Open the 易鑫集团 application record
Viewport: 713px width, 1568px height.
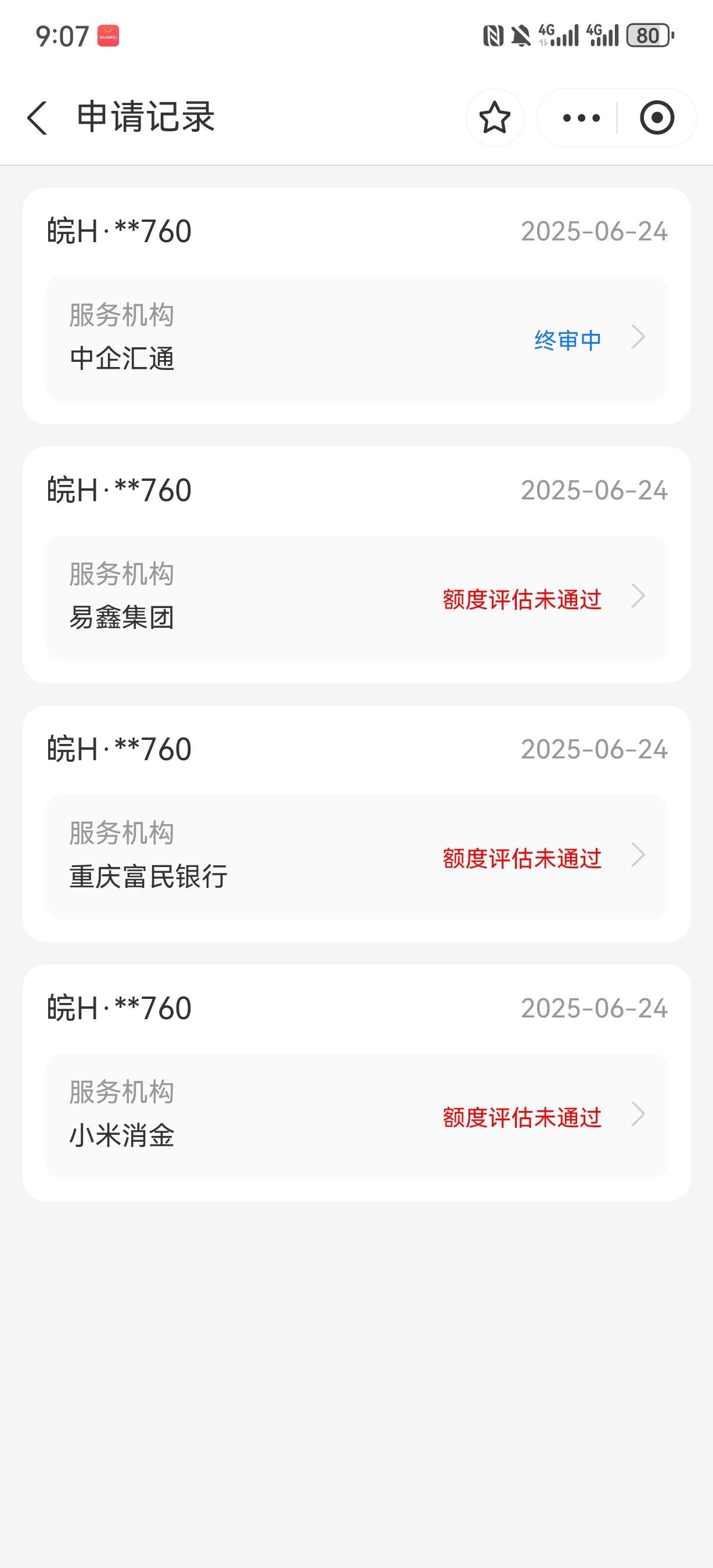[356, 598]
